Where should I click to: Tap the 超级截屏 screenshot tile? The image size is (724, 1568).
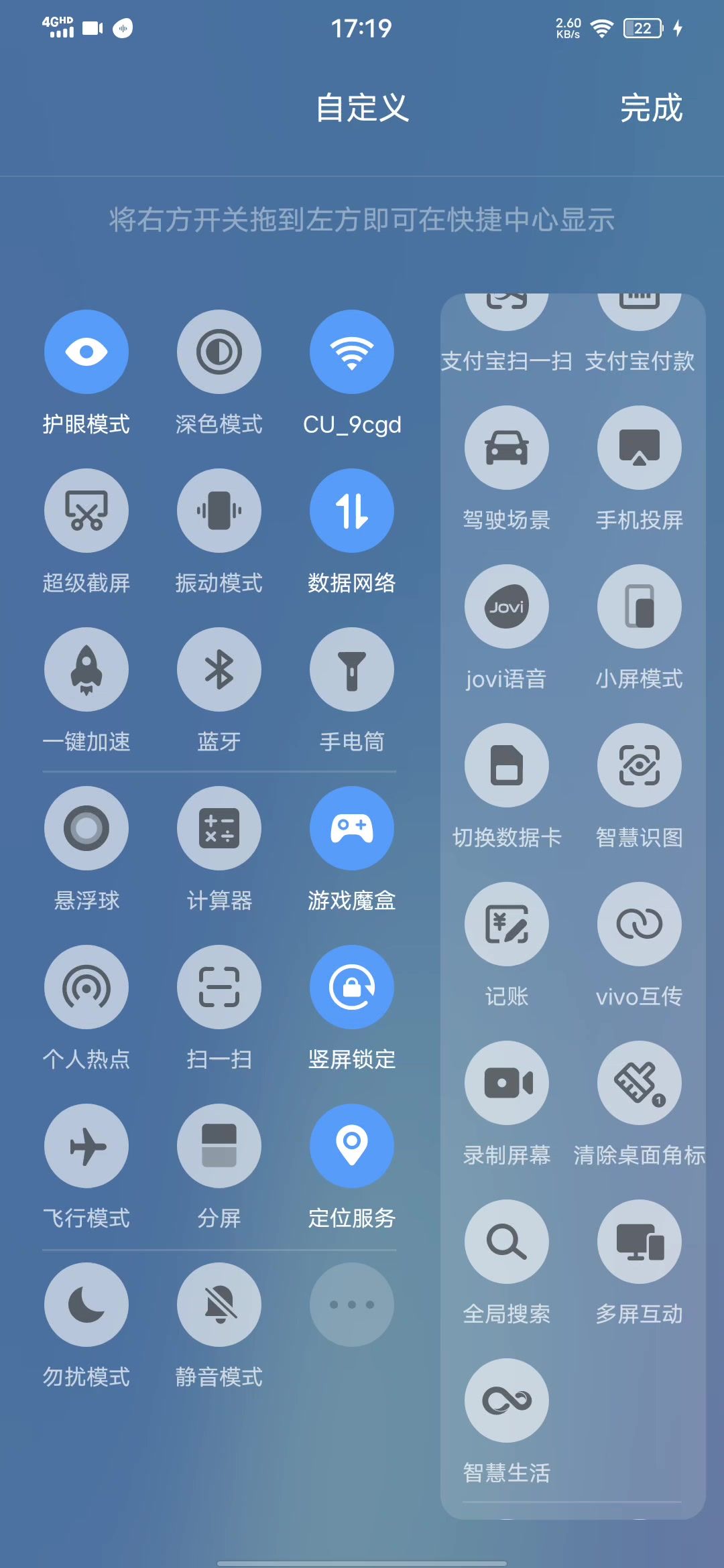(86, 511)
